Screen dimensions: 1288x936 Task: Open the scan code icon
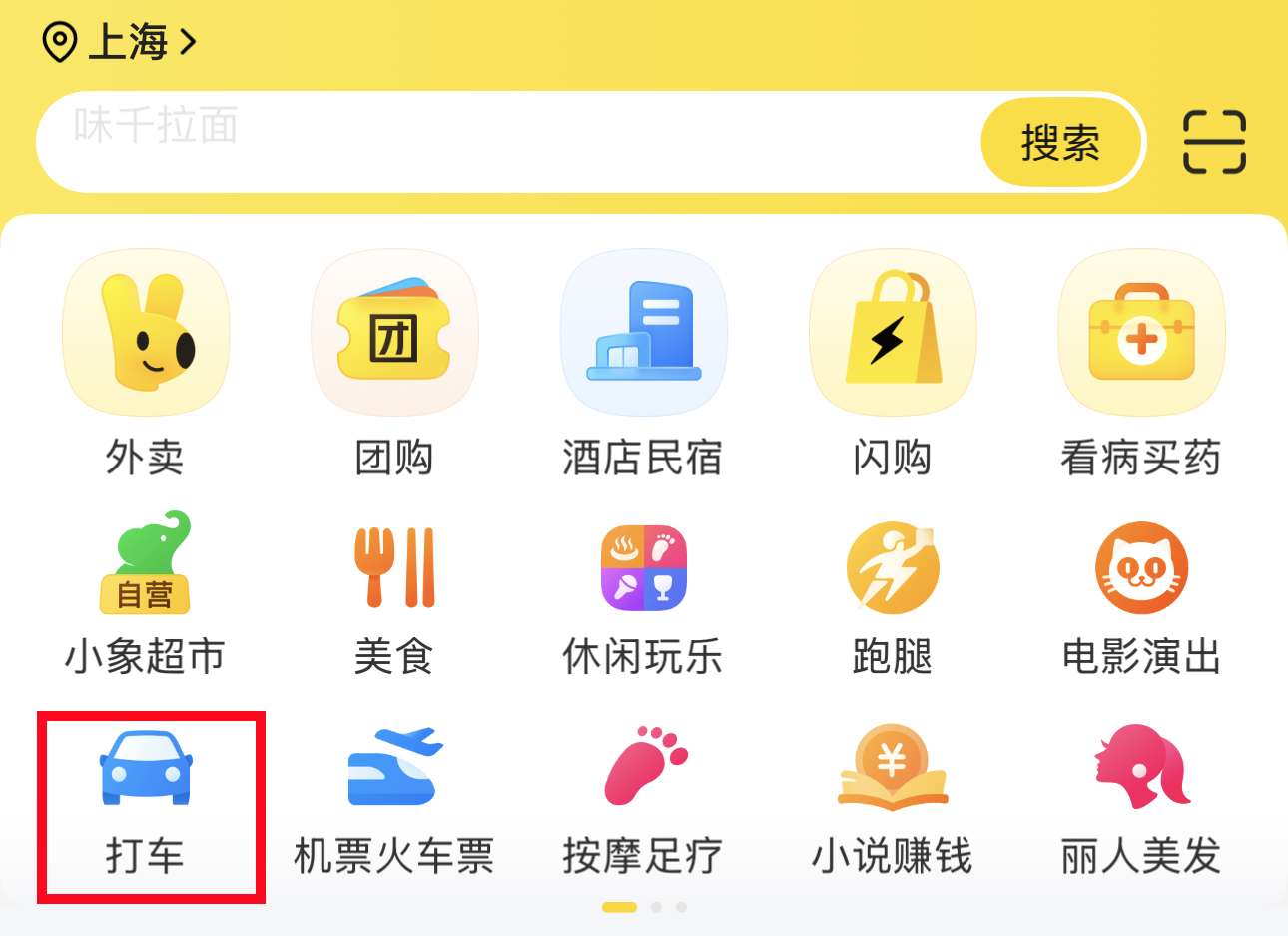click(x=1214, y=142)
